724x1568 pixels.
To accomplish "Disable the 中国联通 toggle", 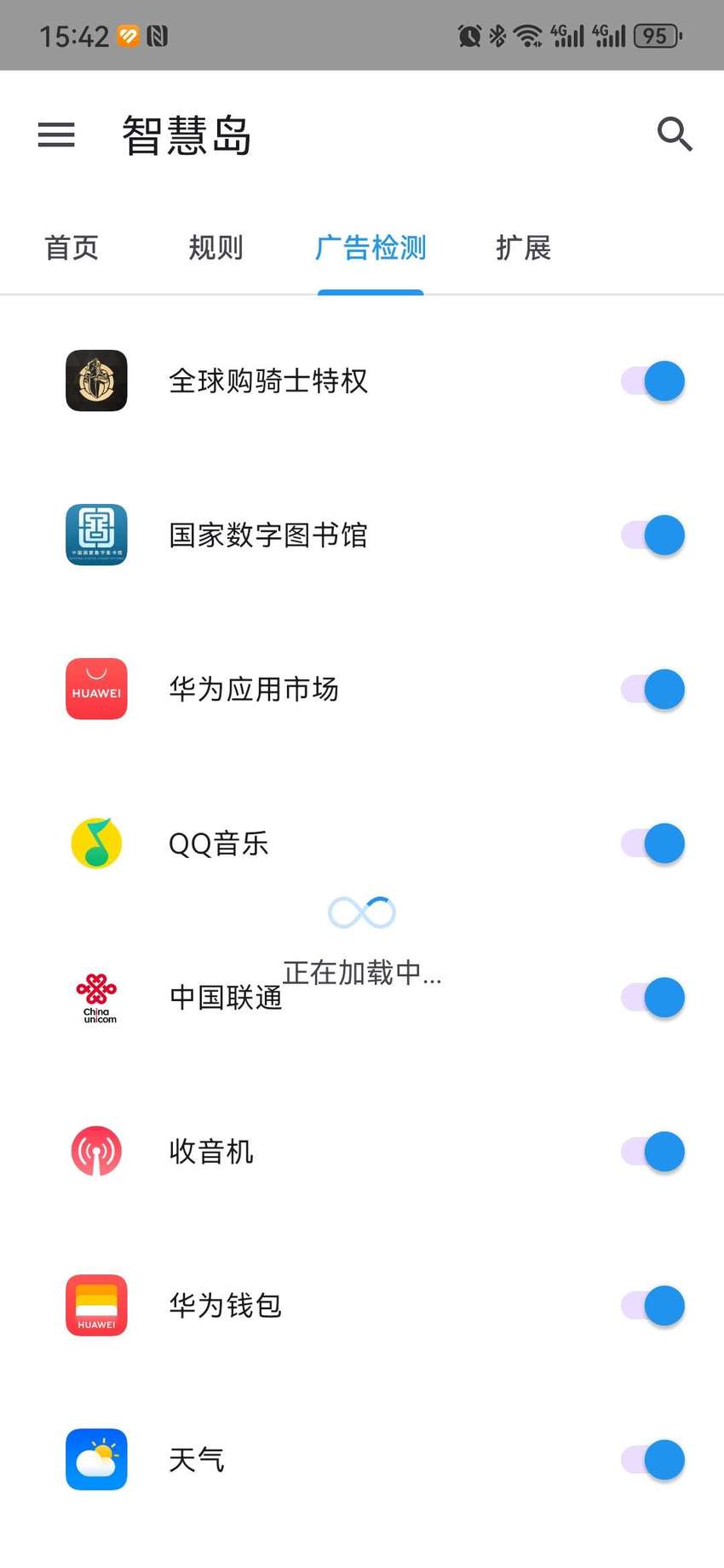I will (x=653, y=998).
